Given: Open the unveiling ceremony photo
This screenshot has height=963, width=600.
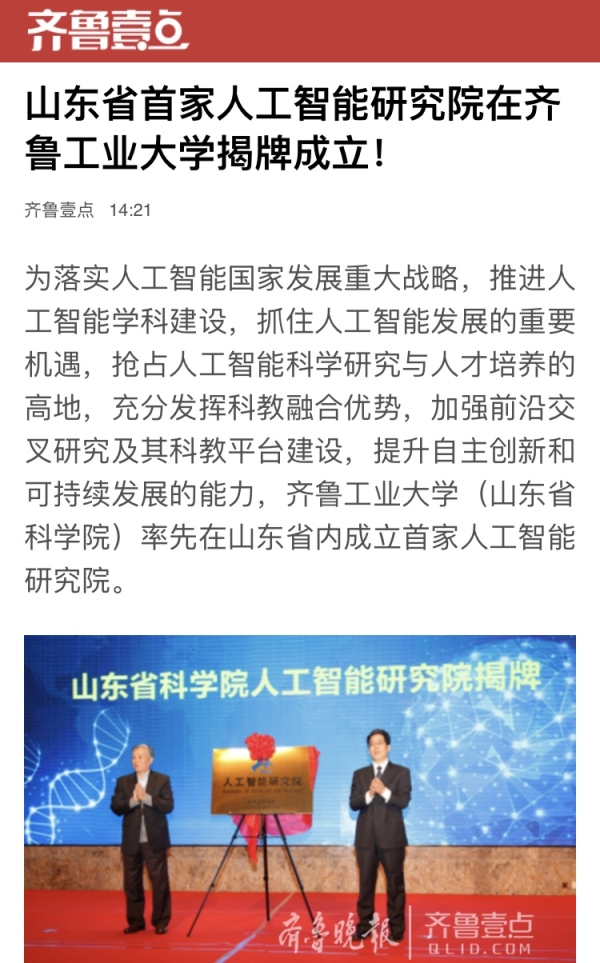Looking at the screenshot, I should tap(300, 798).
